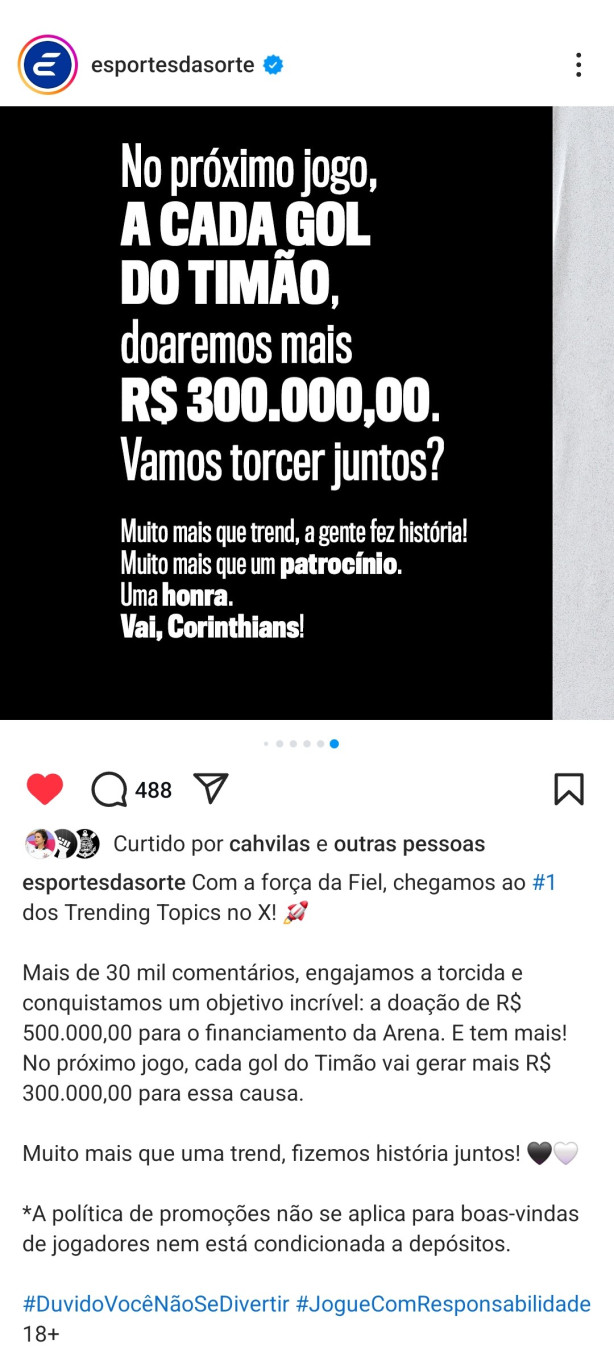This screenshot has height=1349, width=614.
Task: Unlike the post with the red heart
Action: [x=45, y=790]
